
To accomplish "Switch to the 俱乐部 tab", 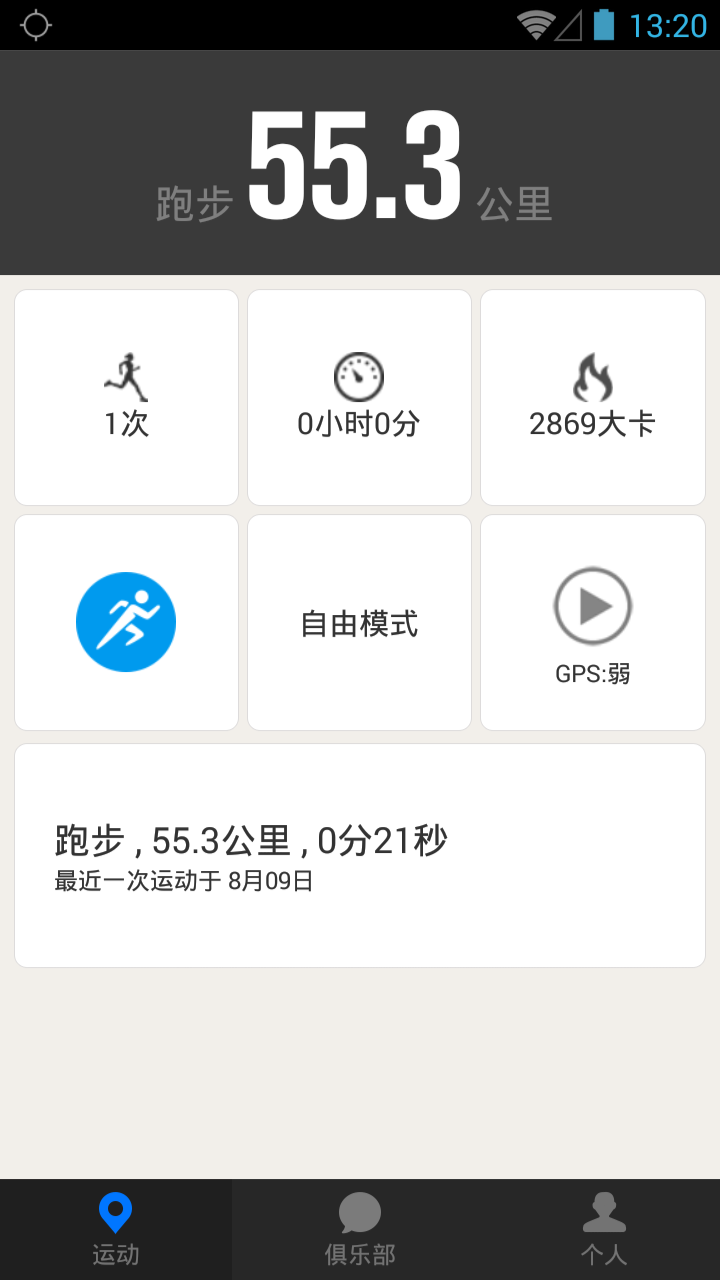I will coord(360,1230).
